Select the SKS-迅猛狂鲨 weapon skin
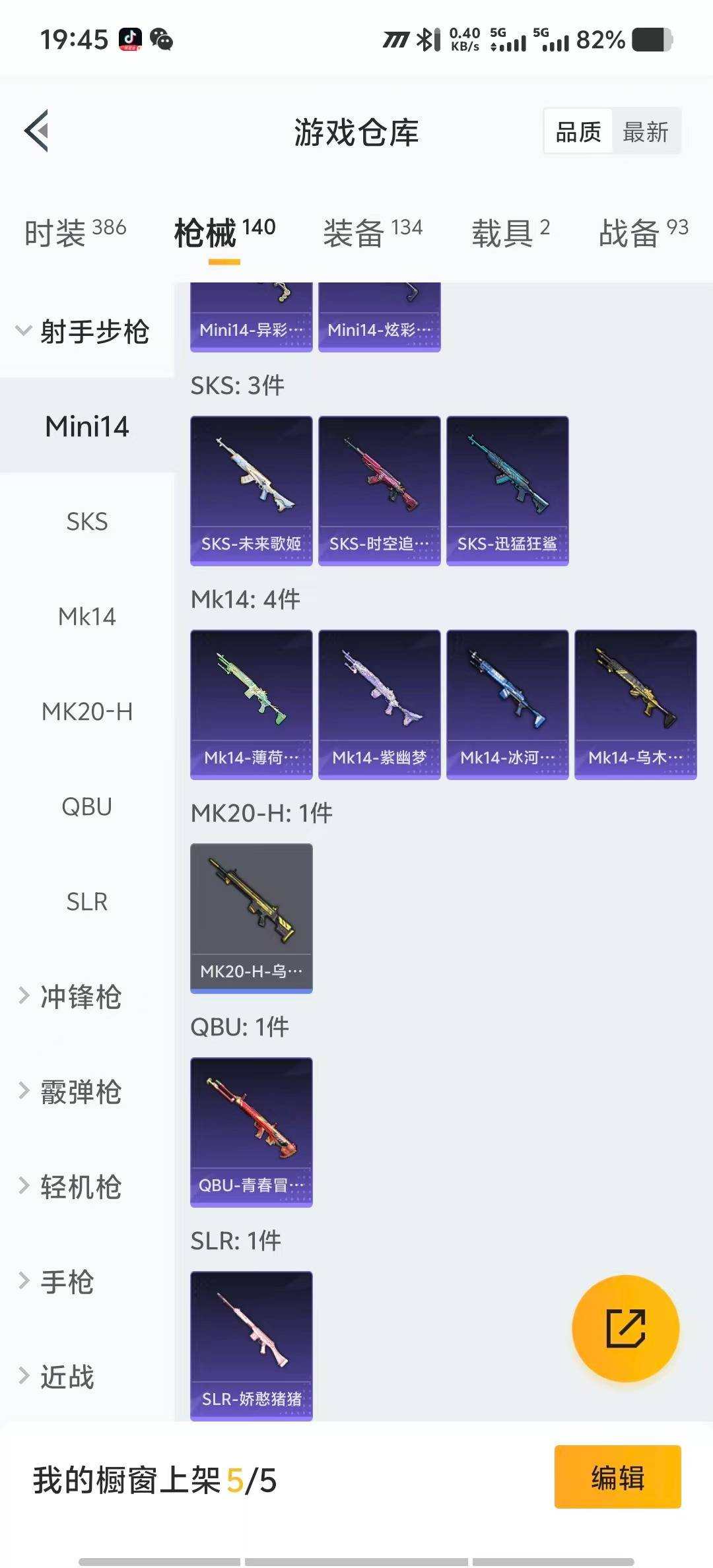The width and height of the screenshot is (713, 1568). (507, 488)
